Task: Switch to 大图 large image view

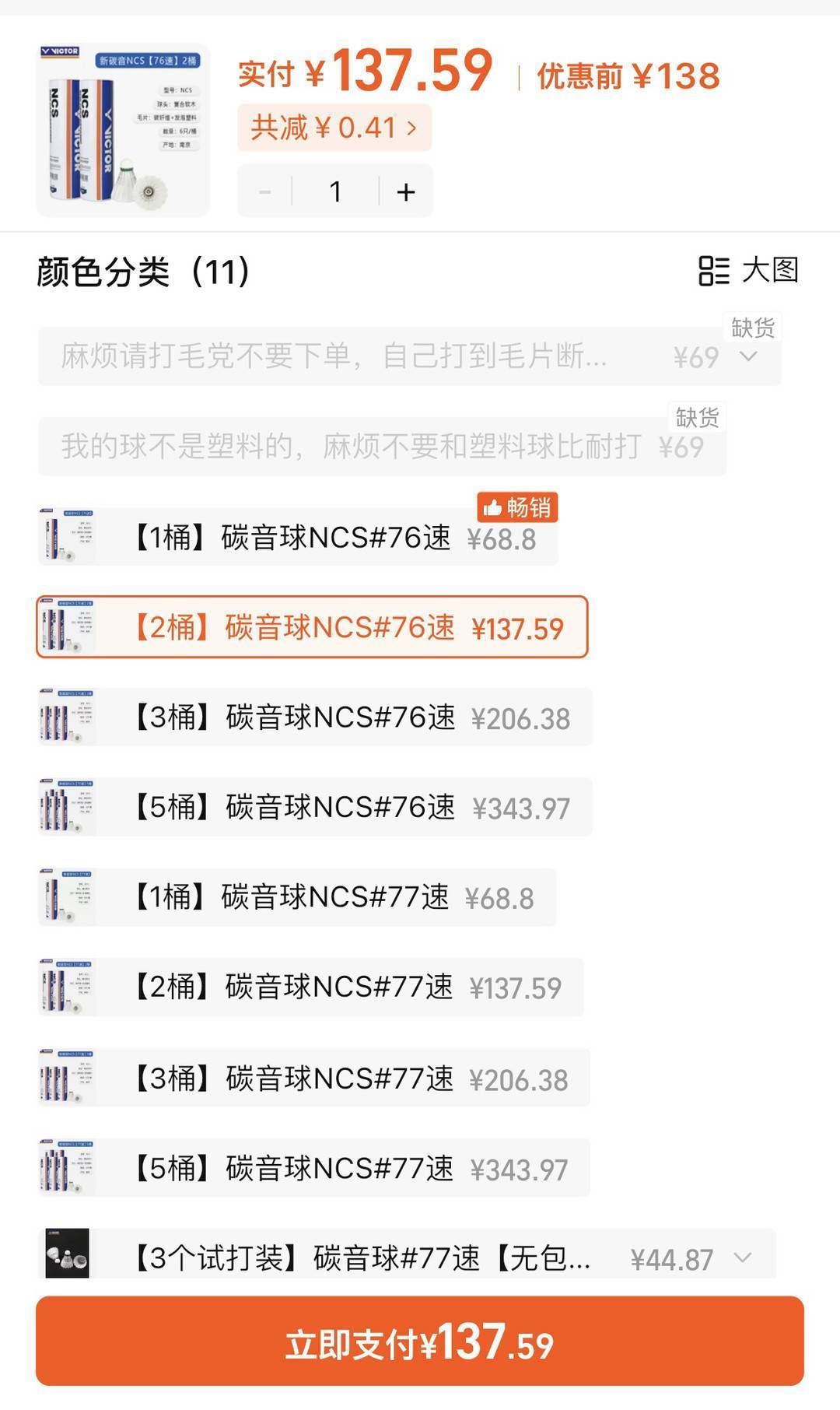Action: tap(748, 271)
